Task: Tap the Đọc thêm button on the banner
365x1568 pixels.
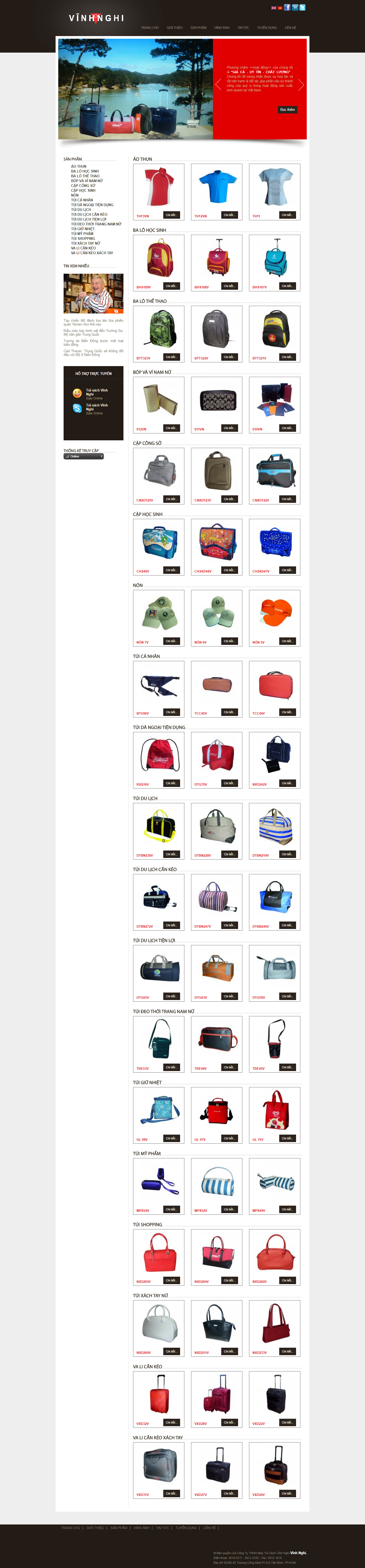Action: pos(287,109)
